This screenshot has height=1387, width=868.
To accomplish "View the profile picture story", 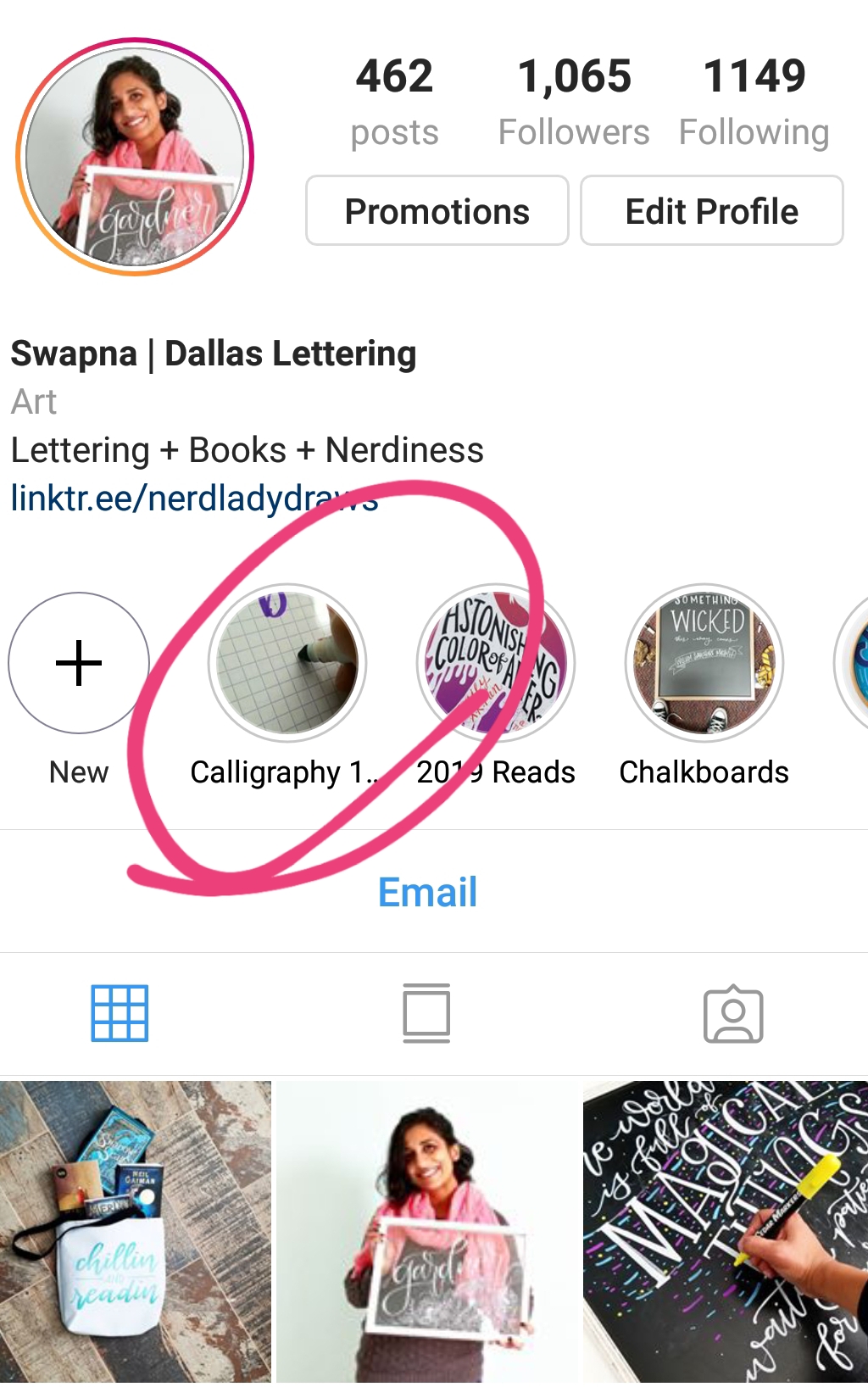I will pos(135,157).
